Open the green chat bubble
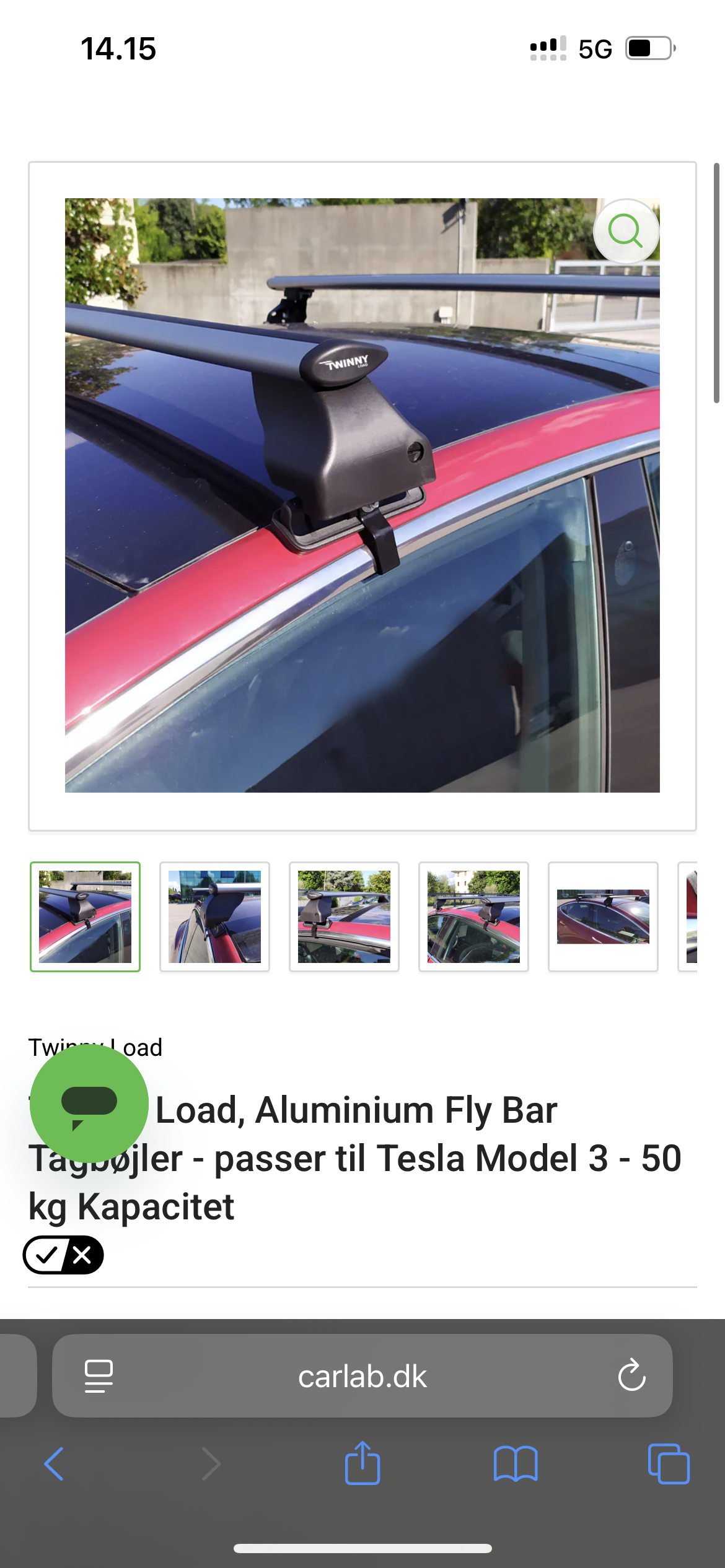This screenshot has width=725, height=1568. [x=89, y=1104]
